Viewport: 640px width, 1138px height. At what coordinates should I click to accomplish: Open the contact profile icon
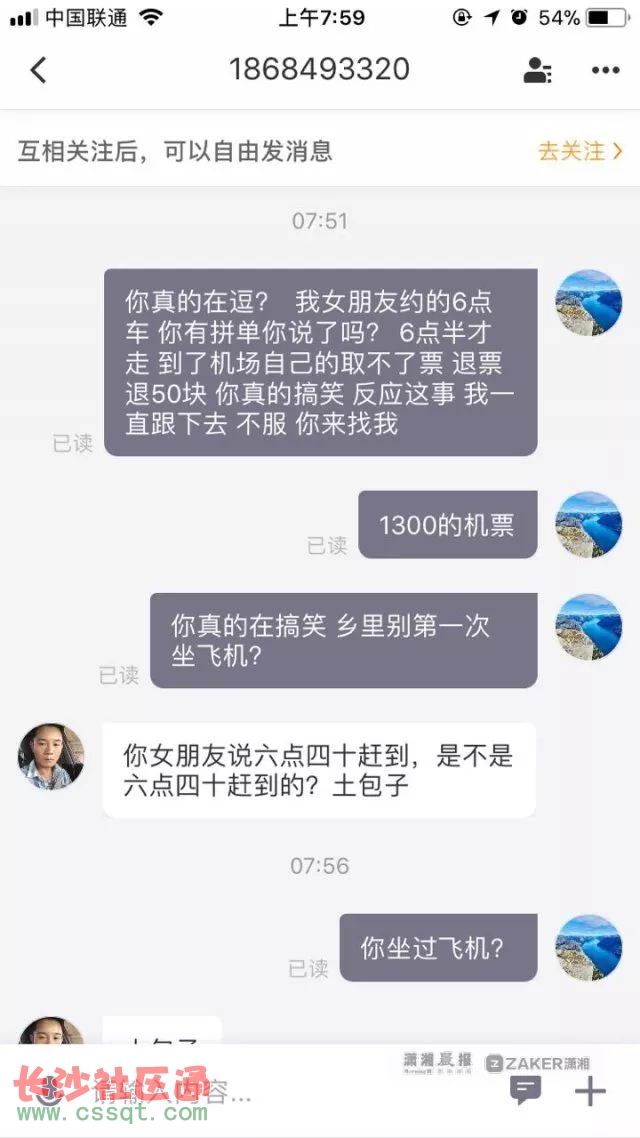[537, 70]
